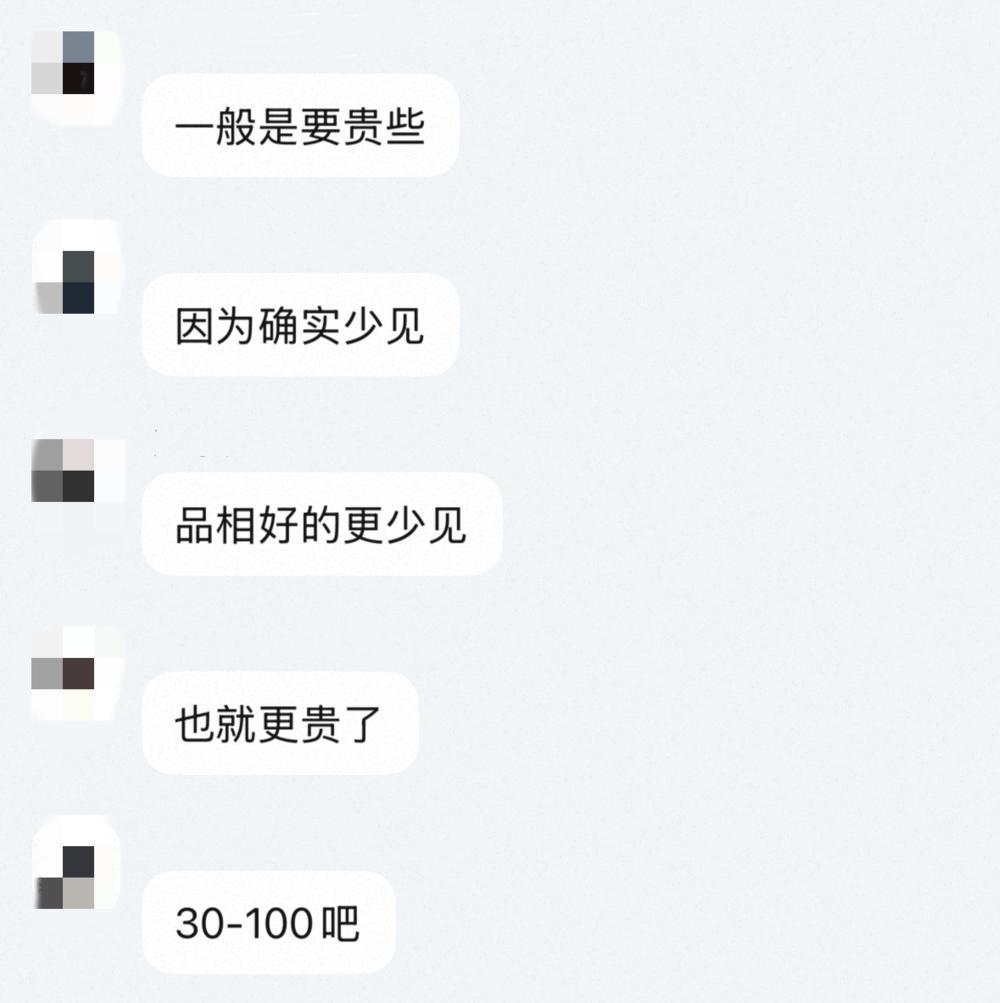
Task: View profile of sender of 因为确实少见
Action: pos(77,267)
